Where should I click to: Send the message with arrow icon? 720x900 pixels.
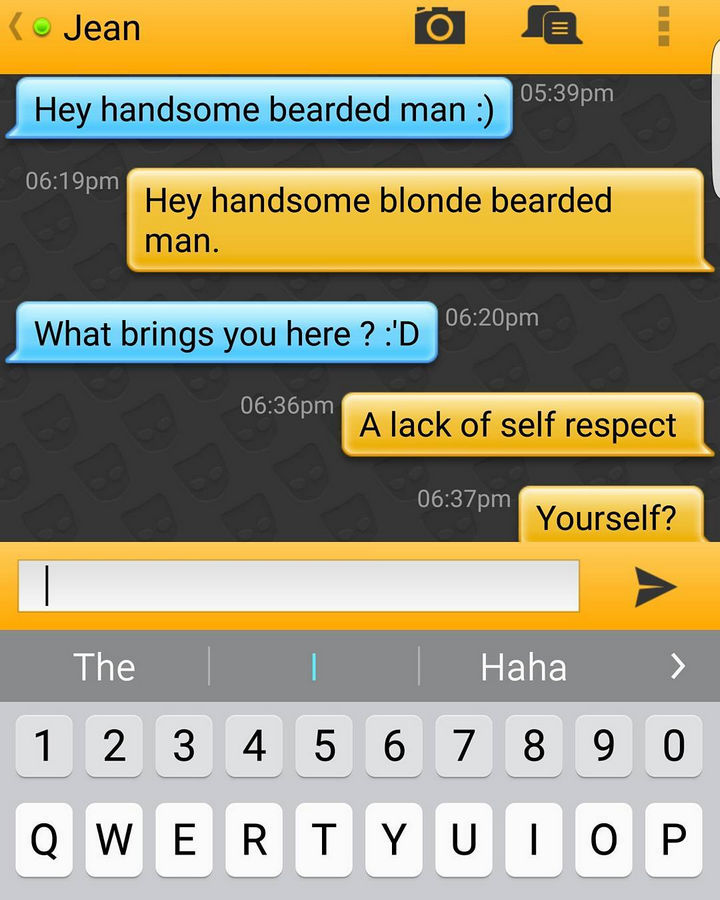[655, 587]
